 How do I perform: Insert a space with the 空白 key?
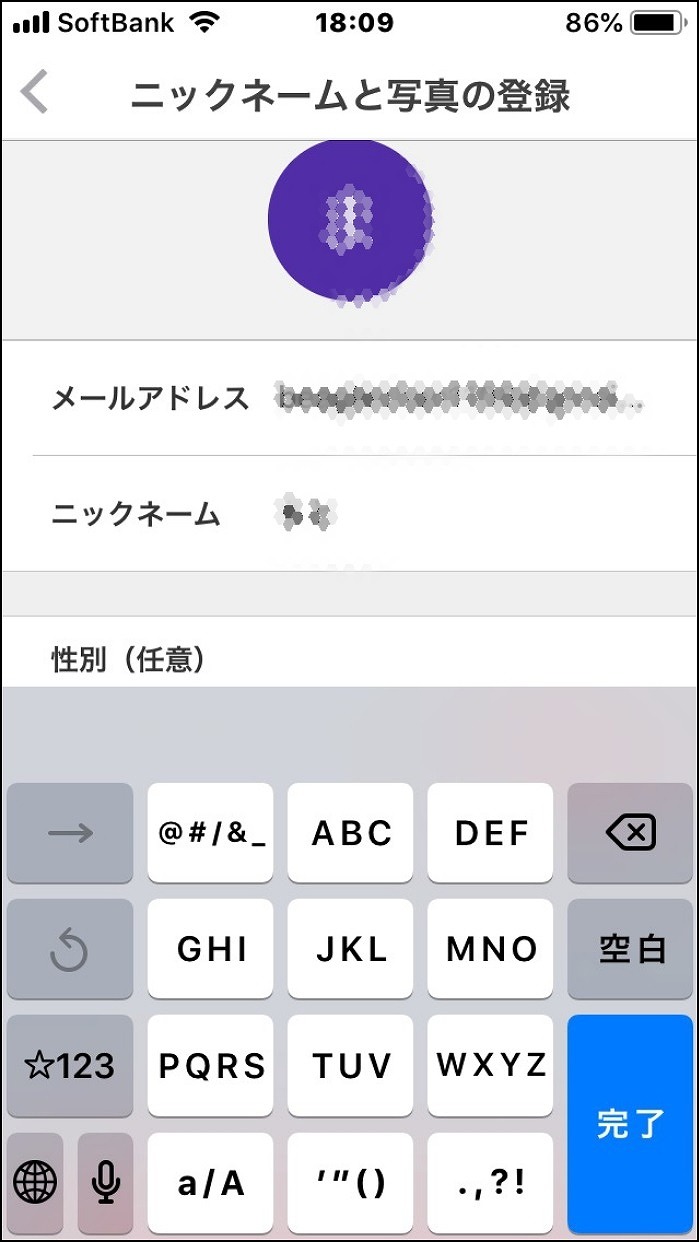630,949
